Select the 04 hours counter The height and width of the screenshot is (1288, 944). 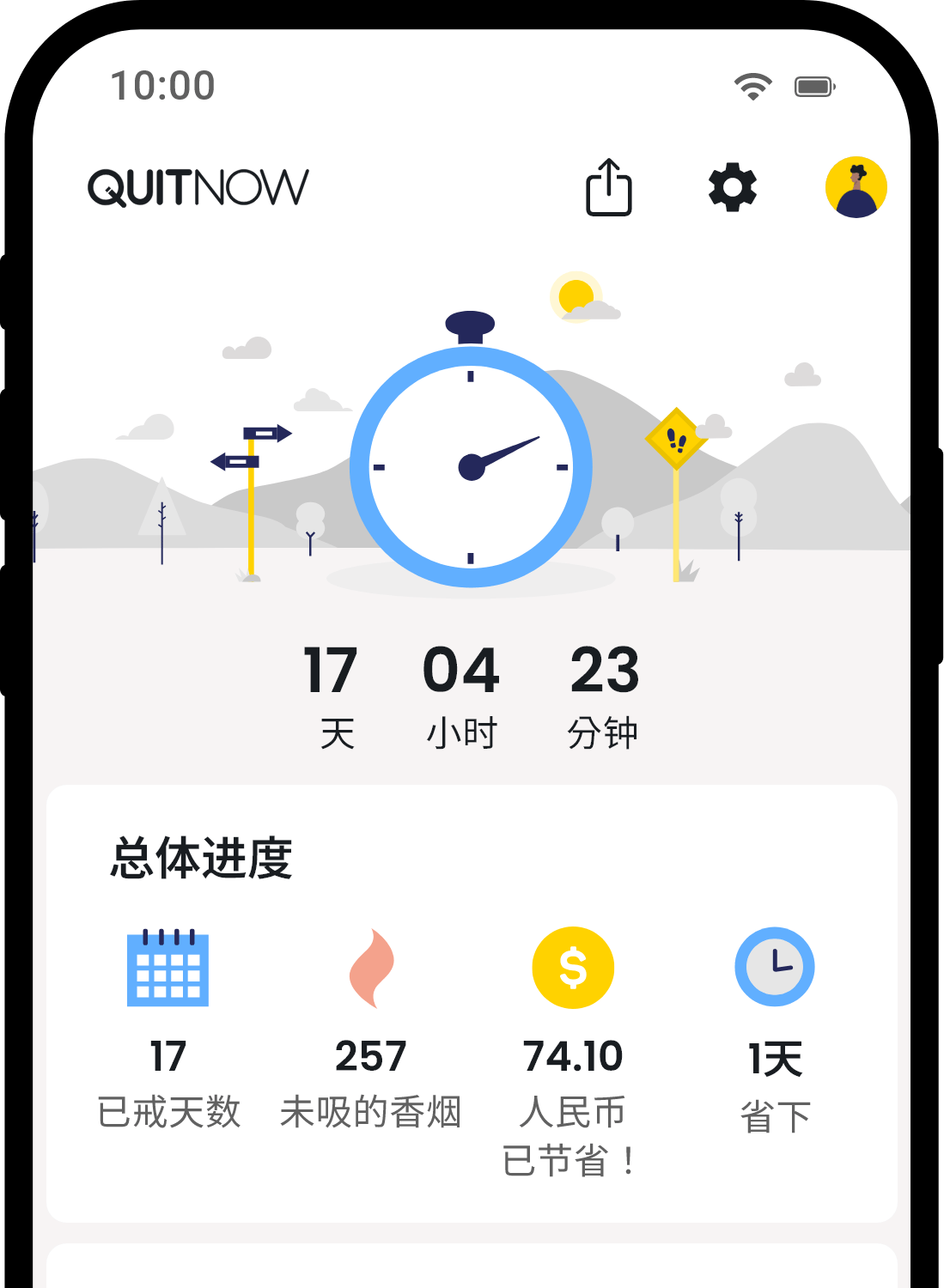[x=464, y=672]
